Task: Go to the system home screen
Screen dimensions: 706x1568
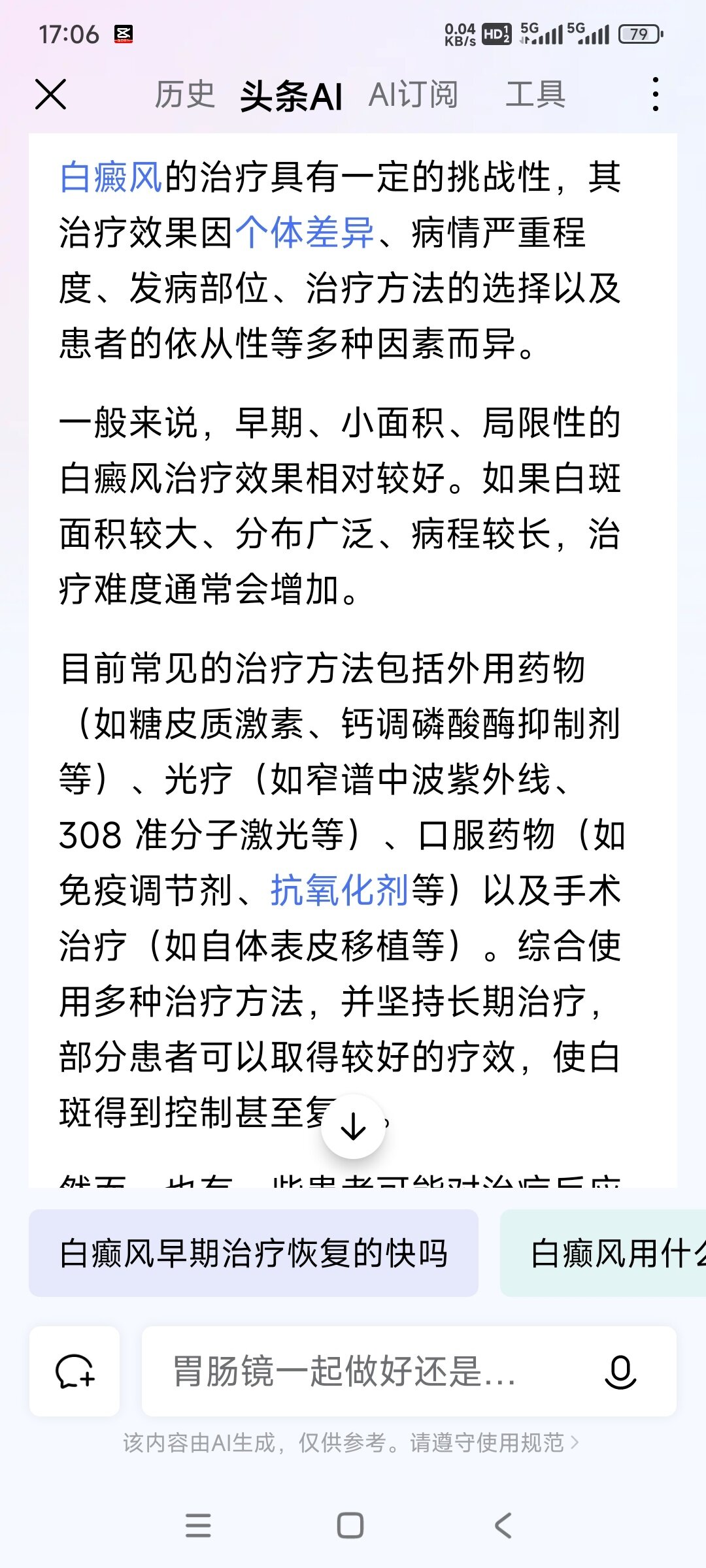Action: click(x=350, y=1526)
